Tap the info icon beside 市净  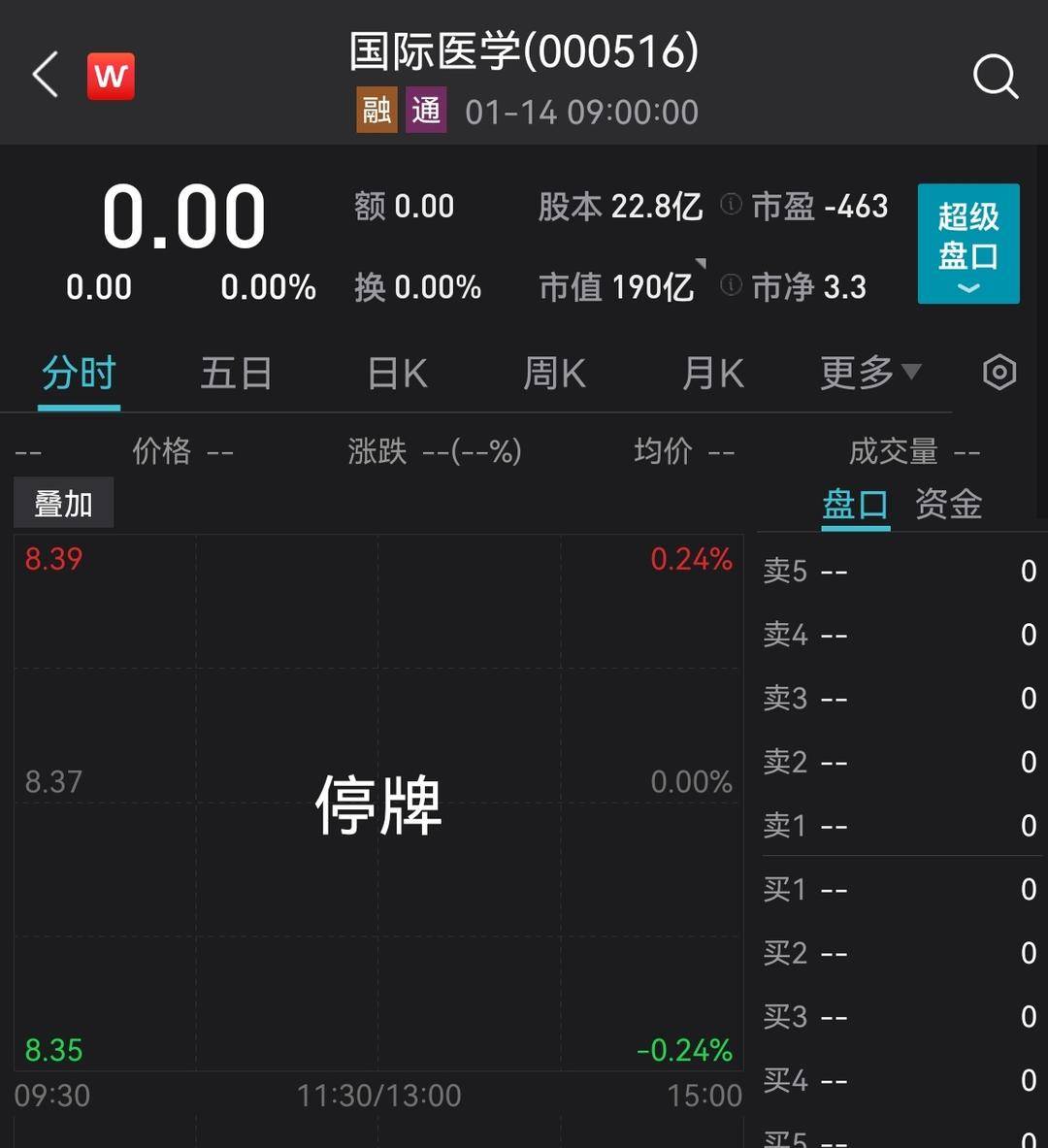coord(732,285)
